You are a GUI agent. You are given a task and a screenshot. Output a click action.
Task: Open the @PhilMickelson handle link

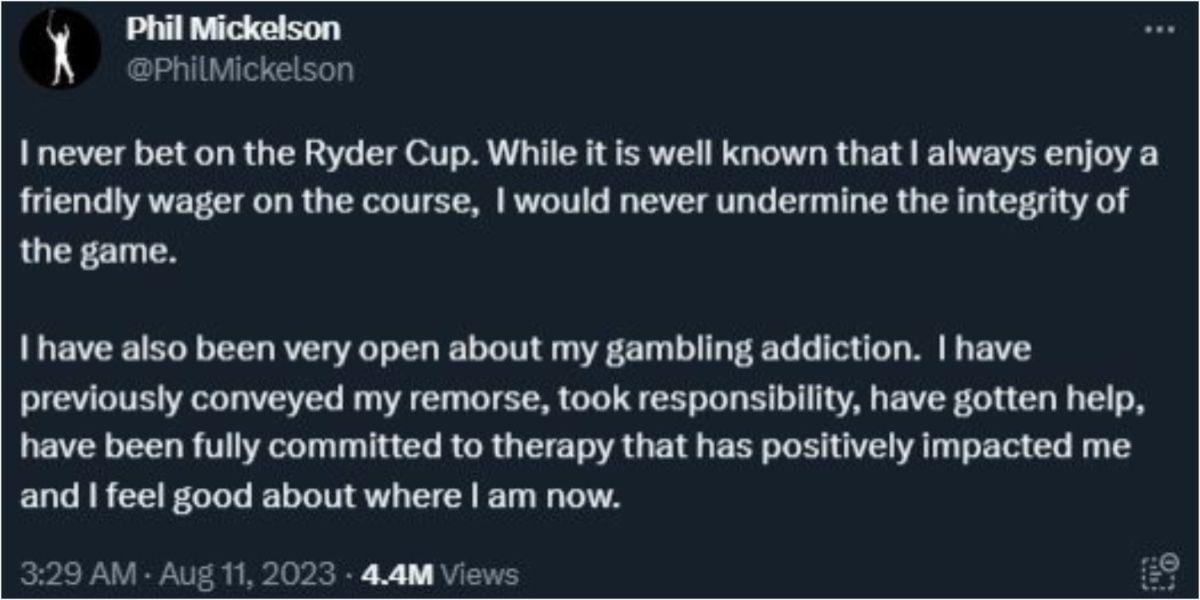pyautogui.click(x=240, y=69)
